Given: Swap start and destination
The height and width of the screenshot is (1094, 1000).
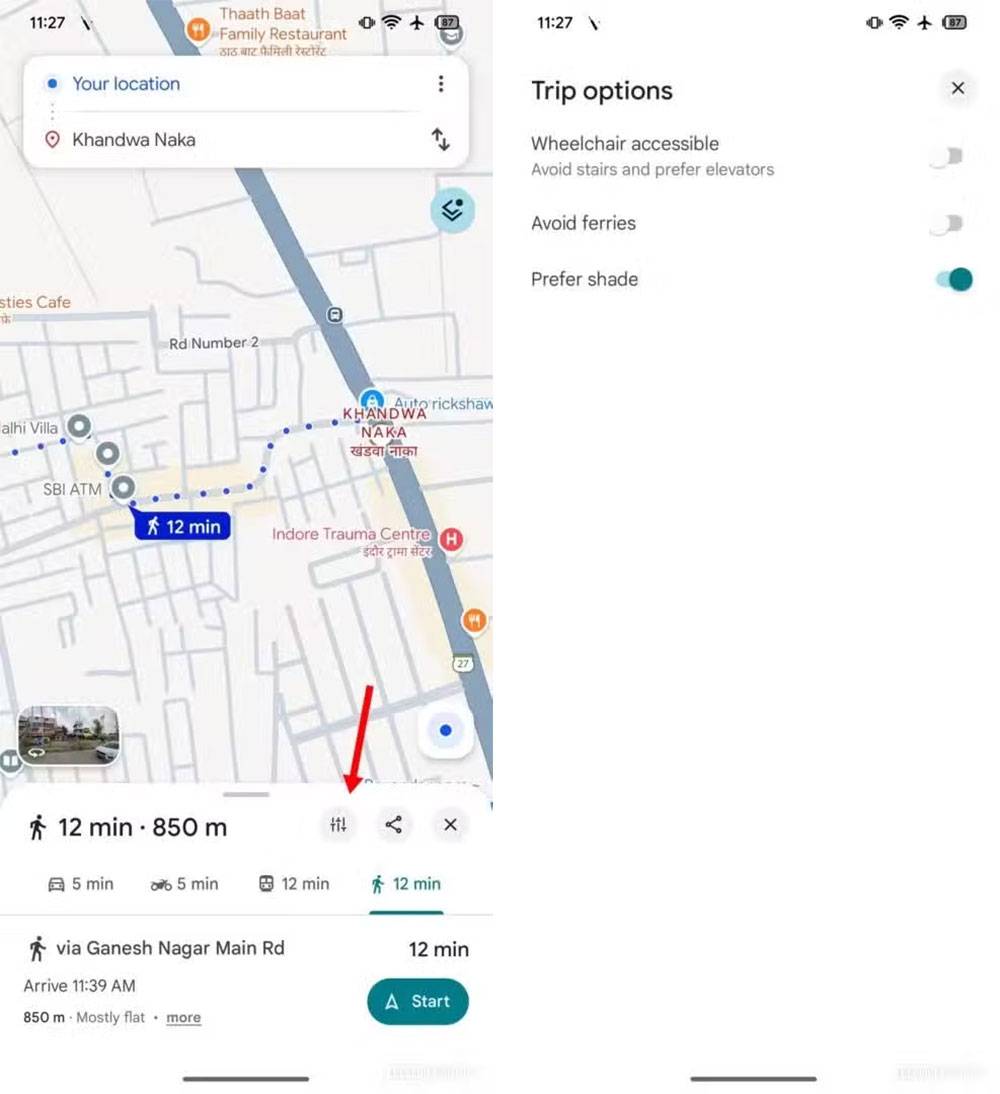Looking at the screenshot, I should pos(441,140).
